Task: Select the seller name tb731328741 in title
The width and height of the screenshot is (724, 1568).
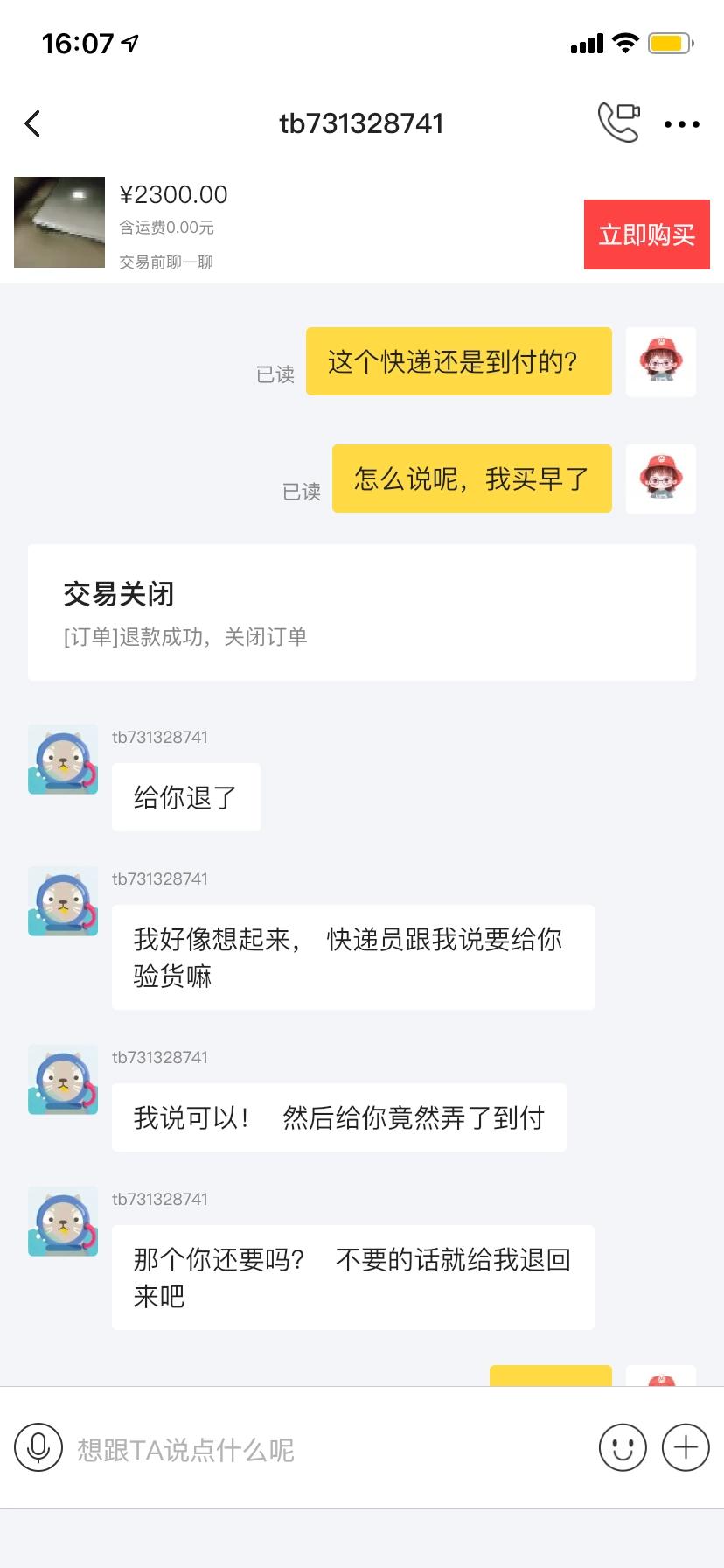Action: [362, 122]
